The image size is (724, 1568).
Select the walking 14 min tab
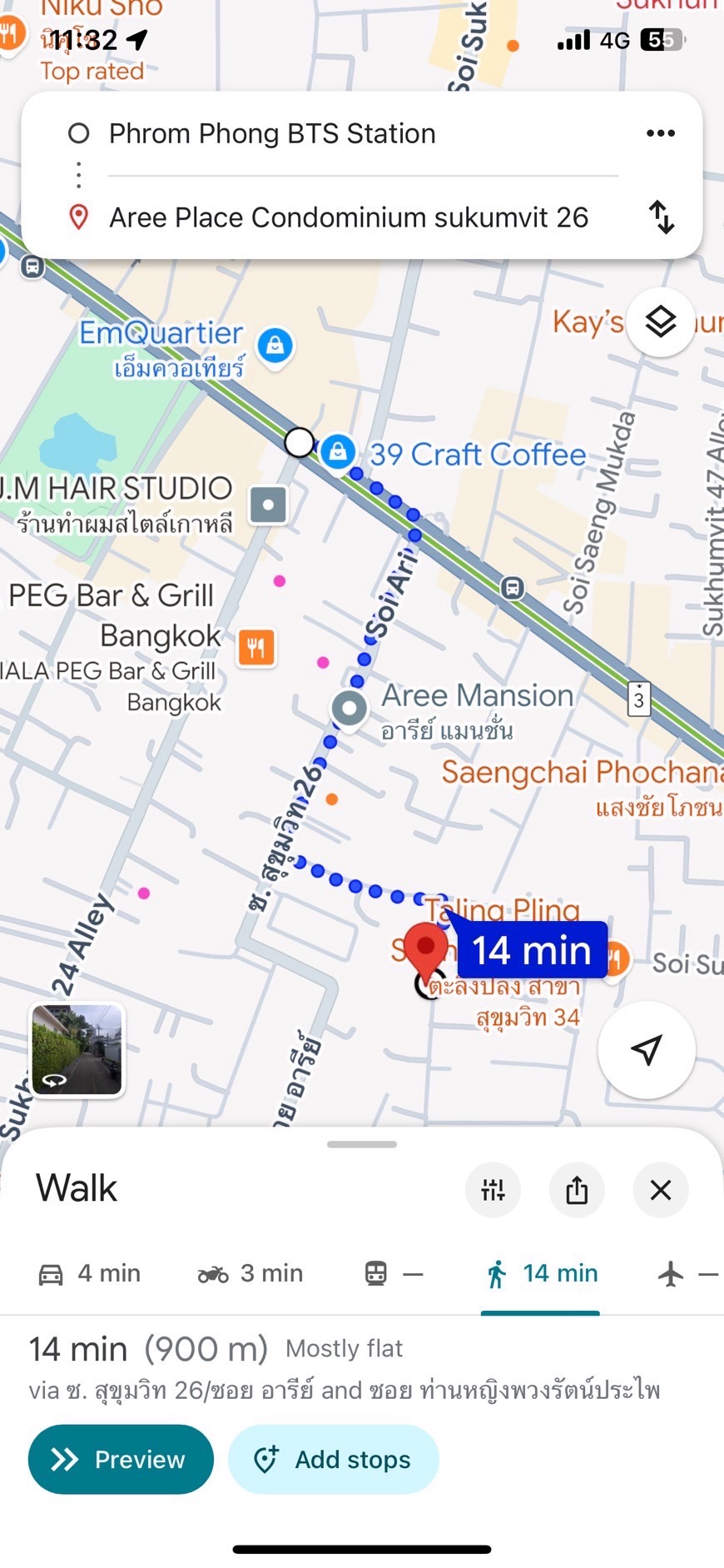coord(541,1273)
